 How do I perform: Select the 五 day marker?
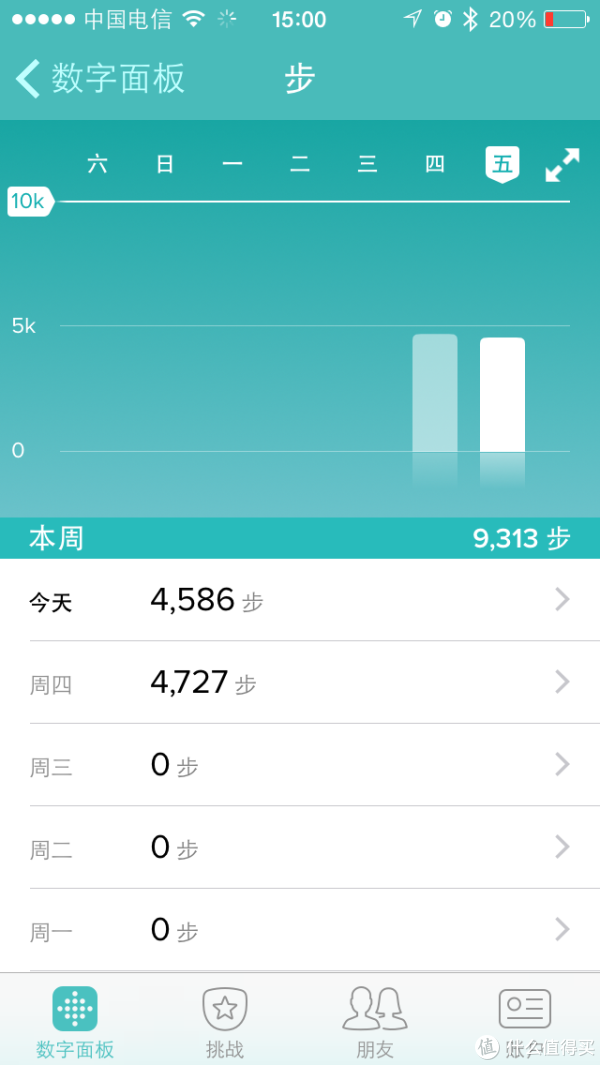click(502, 164)
